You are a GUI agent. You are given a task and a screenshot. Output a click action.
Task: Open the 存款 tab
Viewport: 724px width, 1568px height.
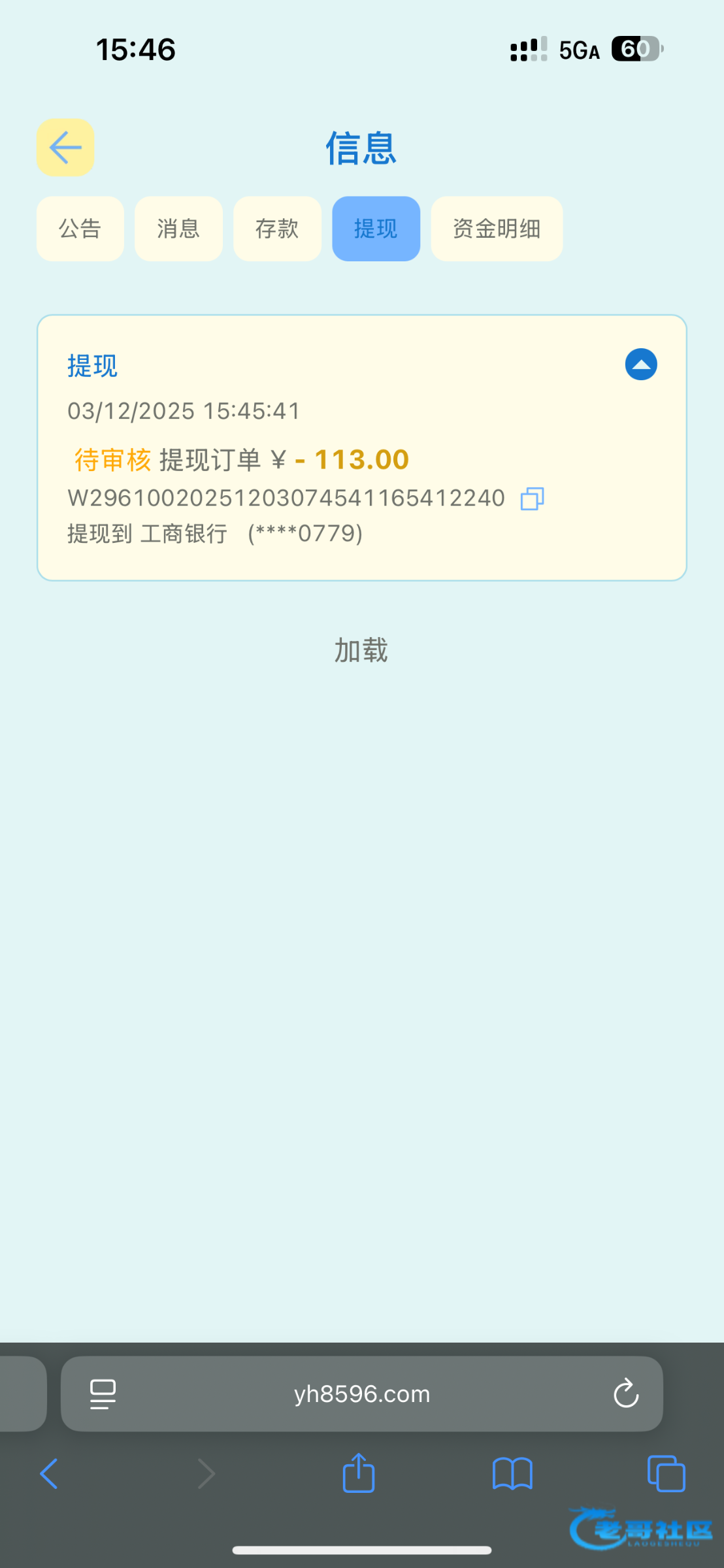tap(277, 229)
